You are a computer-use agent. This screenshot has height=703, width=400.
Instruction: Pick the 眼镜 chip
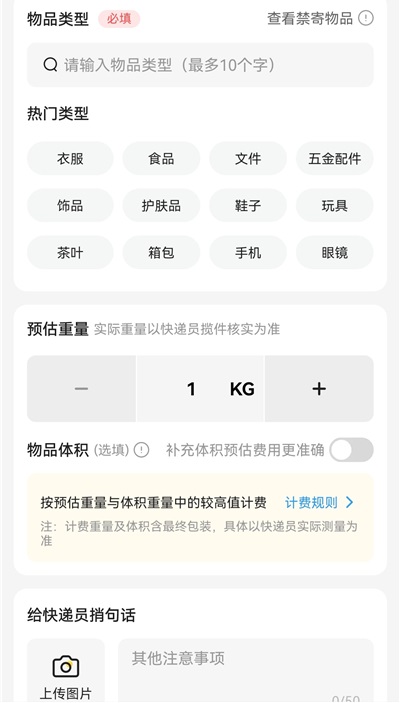coord(335,252)
